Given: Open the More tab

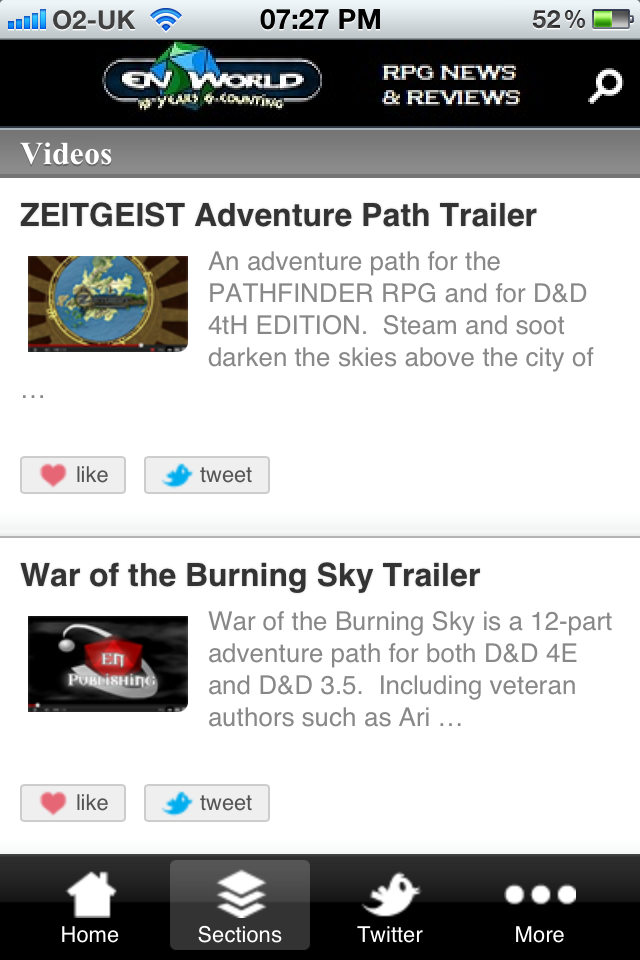Looking at the screenshot, I should tap(540, 907).
